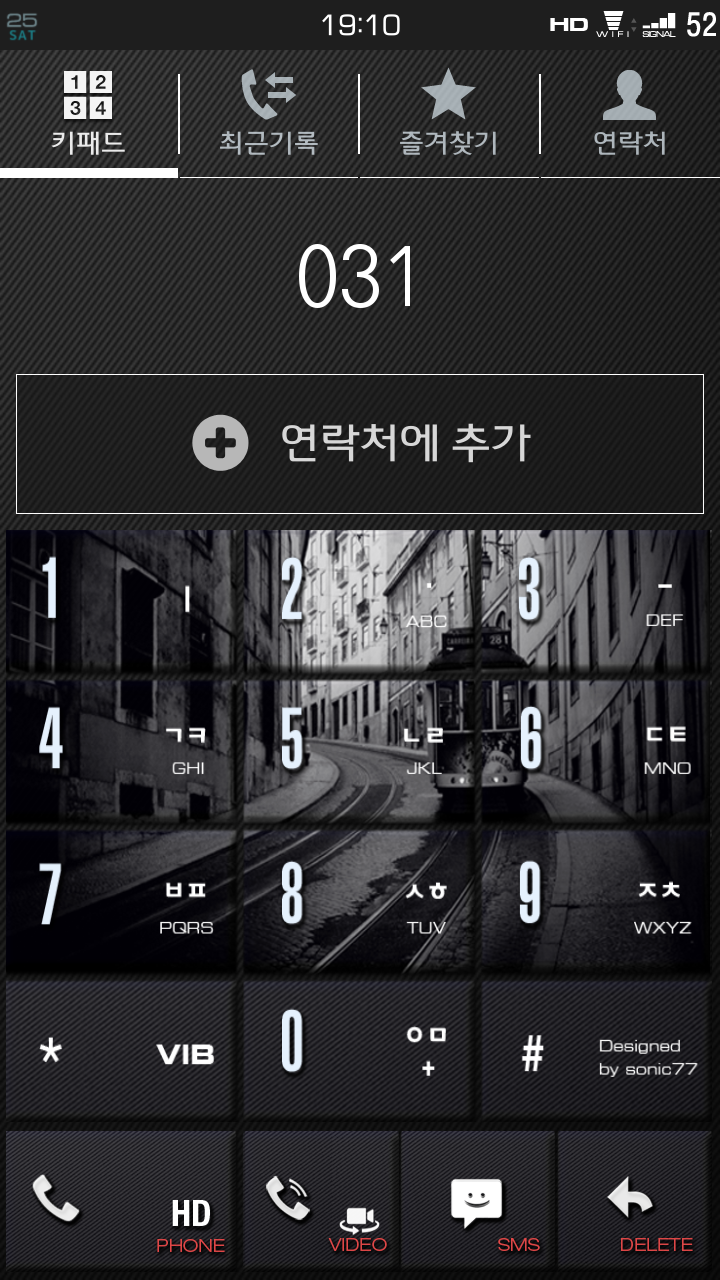Tap the 5 JKL key
720x1280 pixels.
359,750
